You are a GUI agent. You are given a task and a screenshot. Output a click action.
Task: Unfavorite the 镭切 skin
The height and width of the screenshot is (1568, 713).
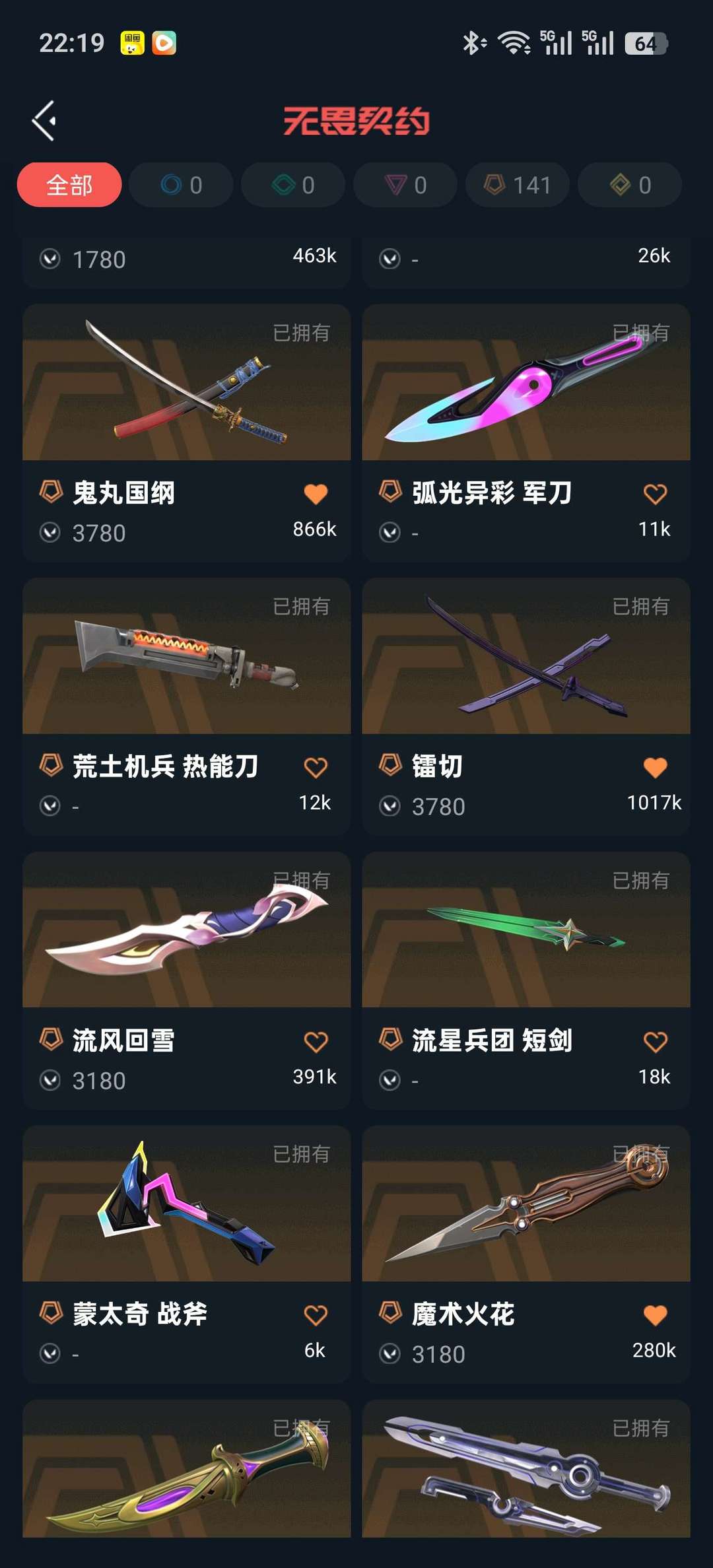click(x=655, y=767)
